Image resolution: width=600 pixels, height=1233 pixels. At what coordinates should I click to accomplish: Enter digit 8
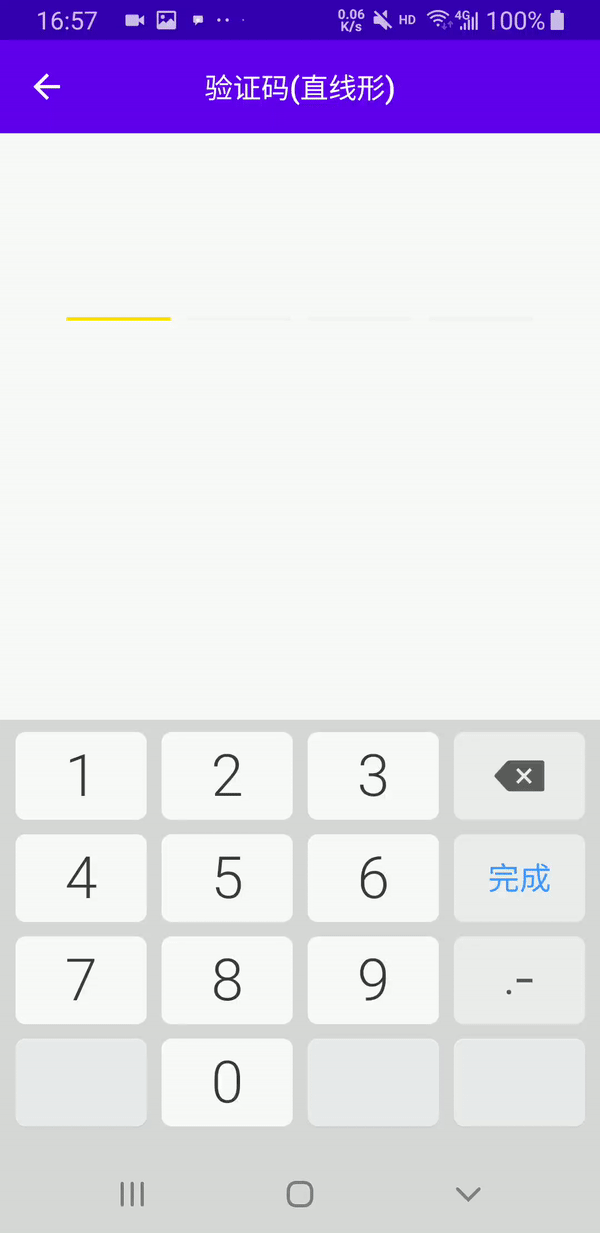(x=227, y=980)
